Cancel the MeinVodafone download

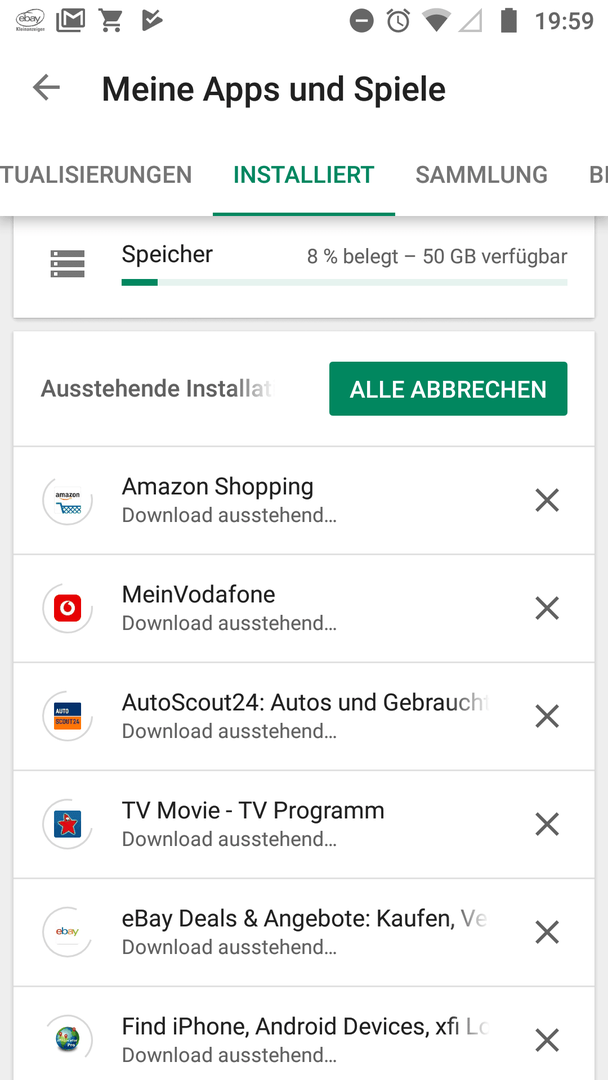click(547, 609)
